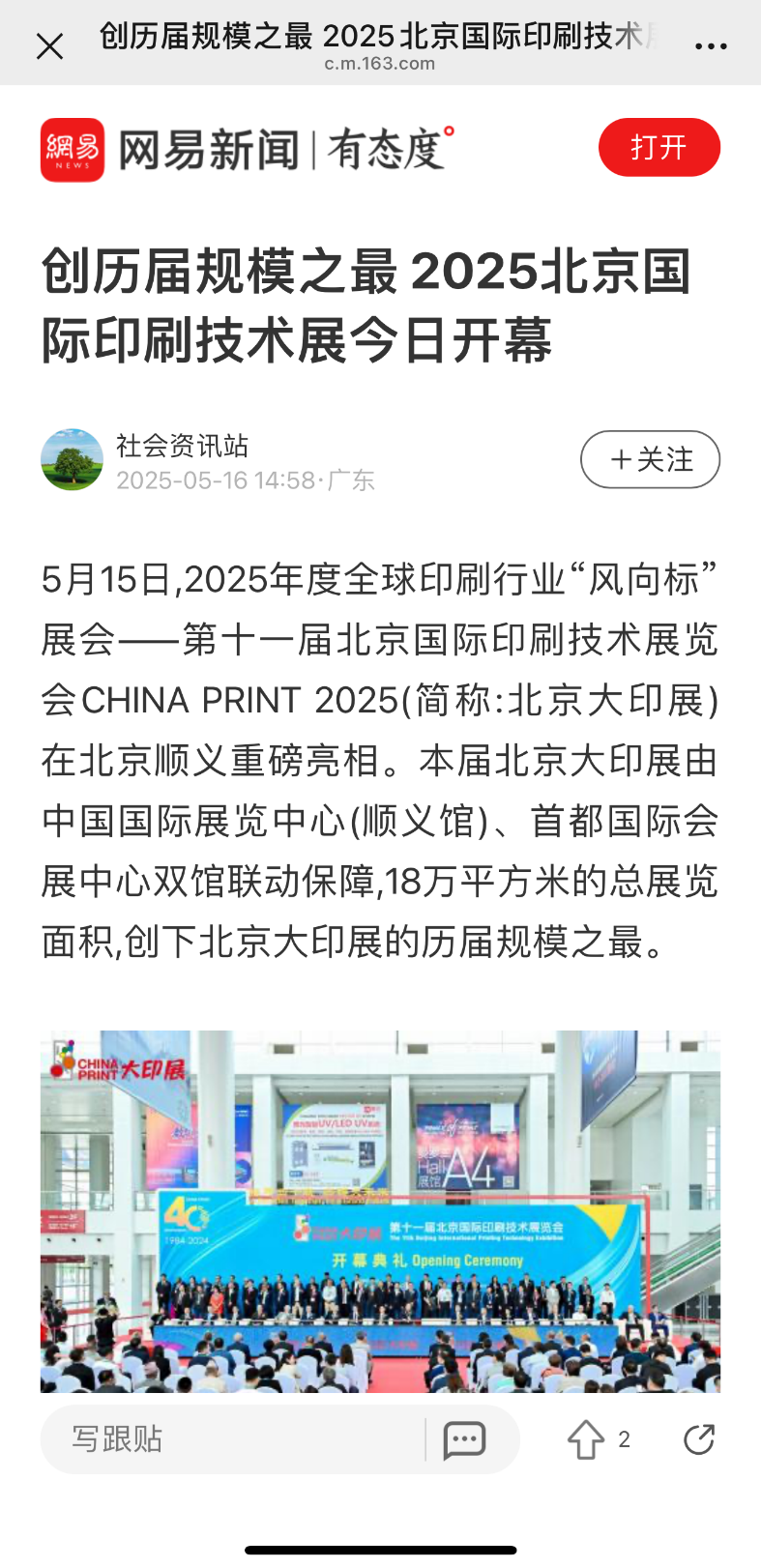Close the web page
This screenshot has width=761, height=1568.
(49, 45)
